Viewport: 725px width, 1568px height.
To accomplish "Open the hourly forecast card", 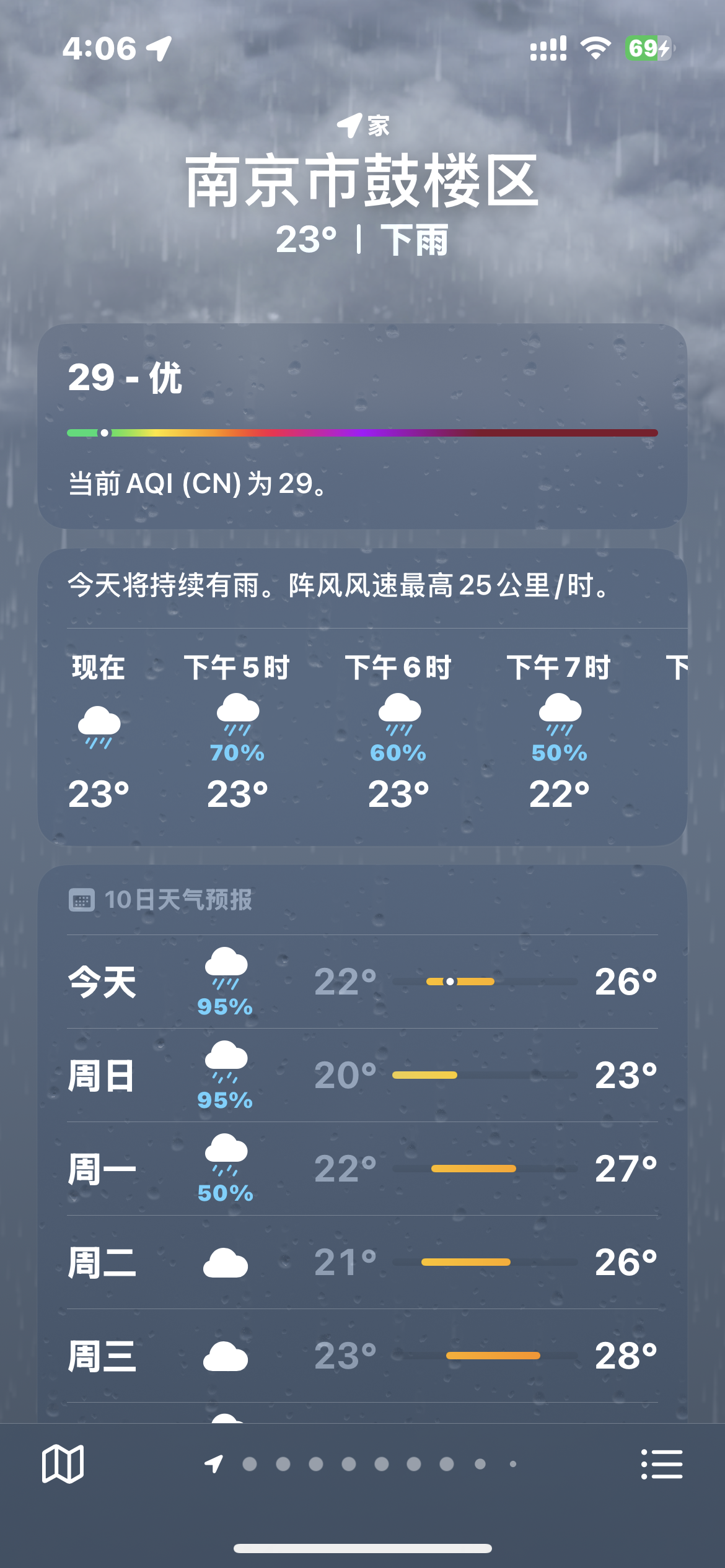I will click(x=362, y=697).
